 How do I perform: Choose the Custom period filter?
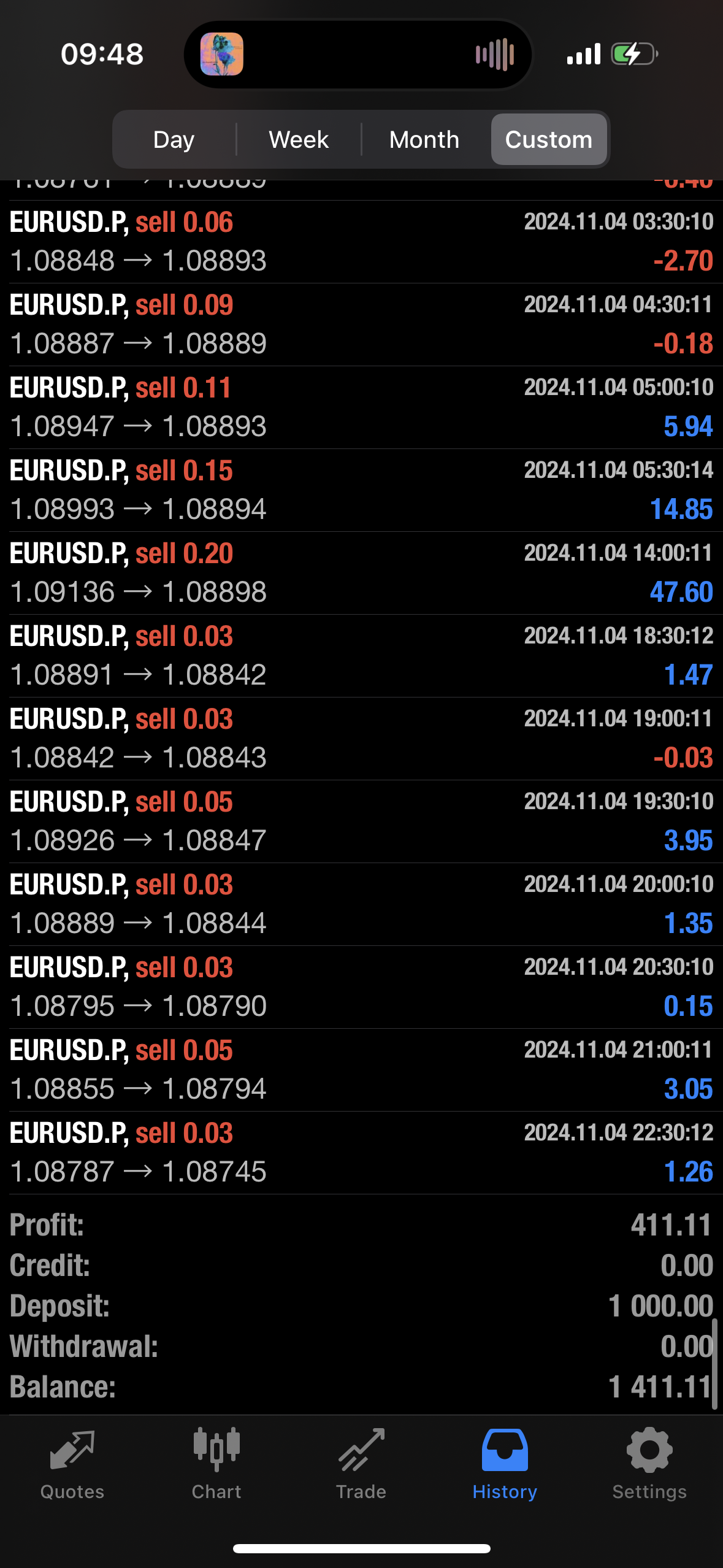click(x=549, y=140)
